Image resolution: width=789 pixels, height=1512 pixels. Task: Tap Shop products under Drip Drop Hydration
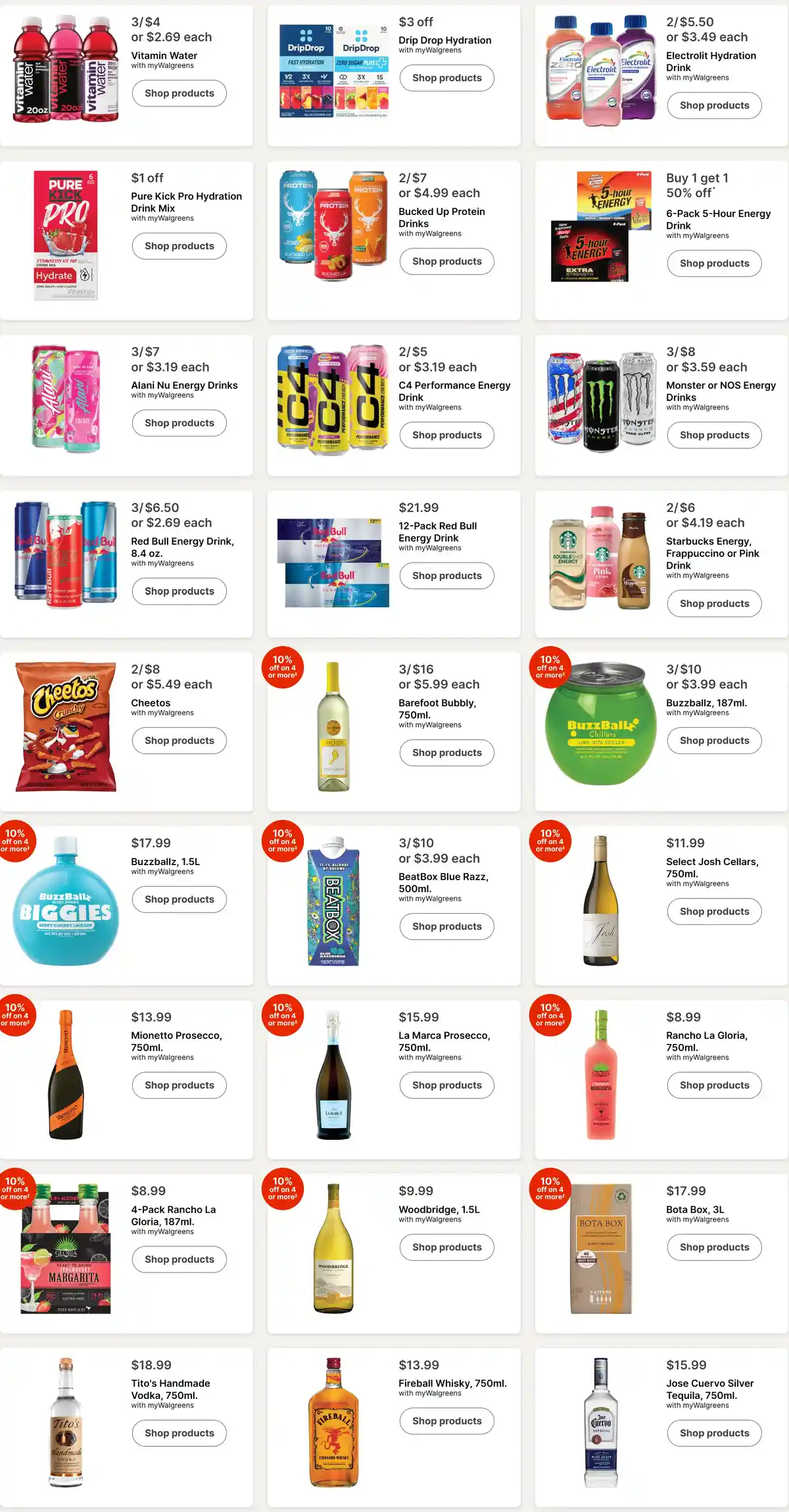tap(447, 78)
